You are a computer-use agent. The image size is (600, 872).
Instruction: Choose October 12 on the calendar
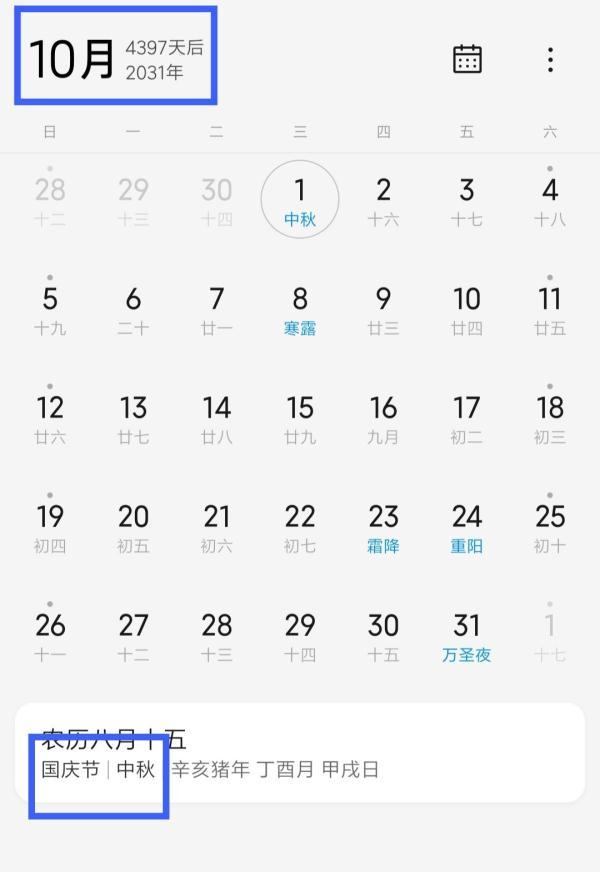click(50, 418)
